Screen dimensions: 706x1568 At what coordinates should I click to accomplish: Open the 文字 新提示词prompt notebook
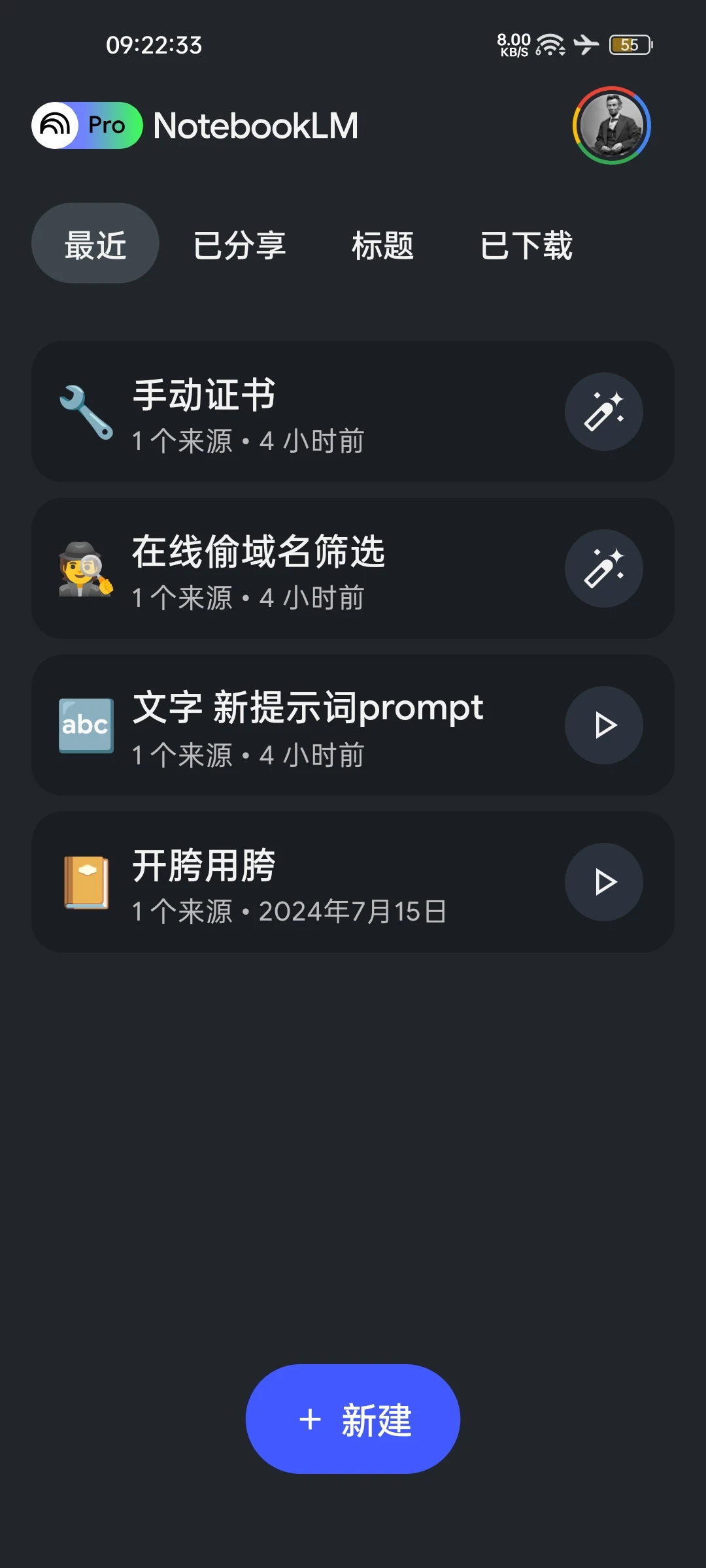(353, 725)
